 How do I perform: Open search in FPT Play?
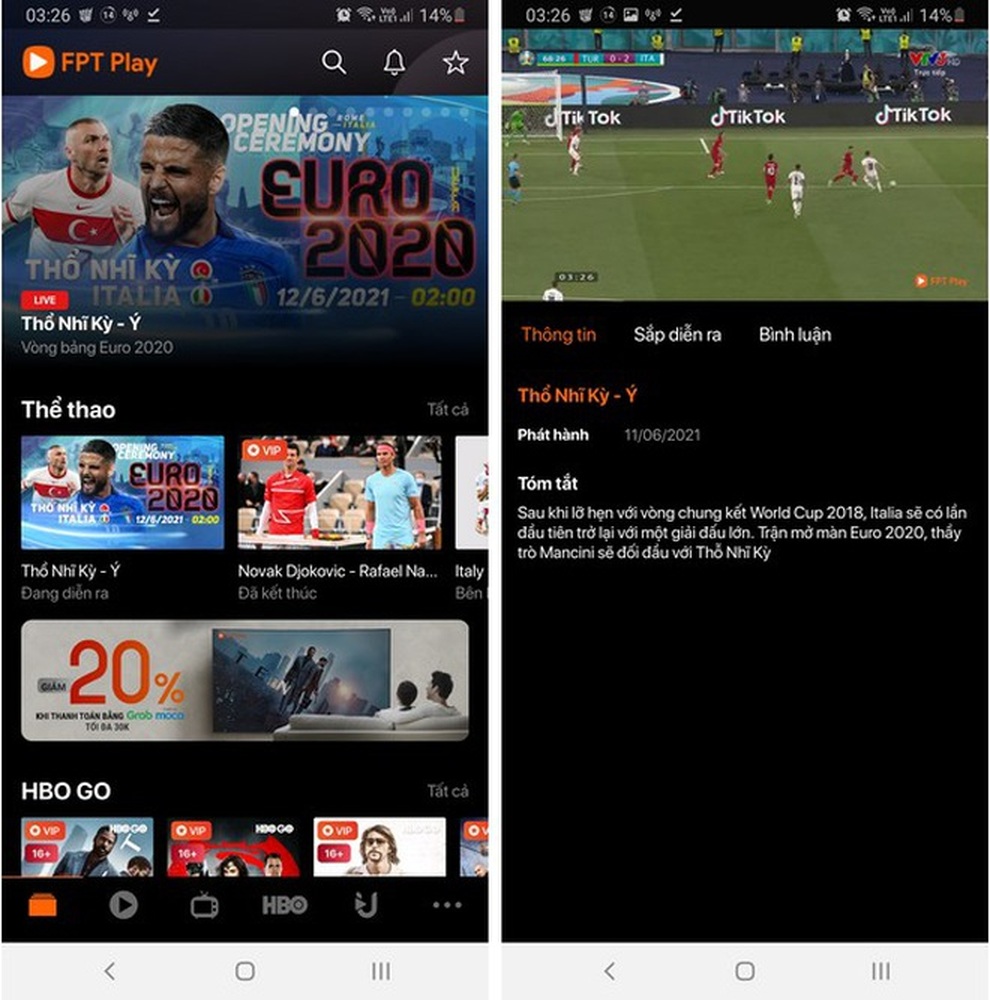334,62
